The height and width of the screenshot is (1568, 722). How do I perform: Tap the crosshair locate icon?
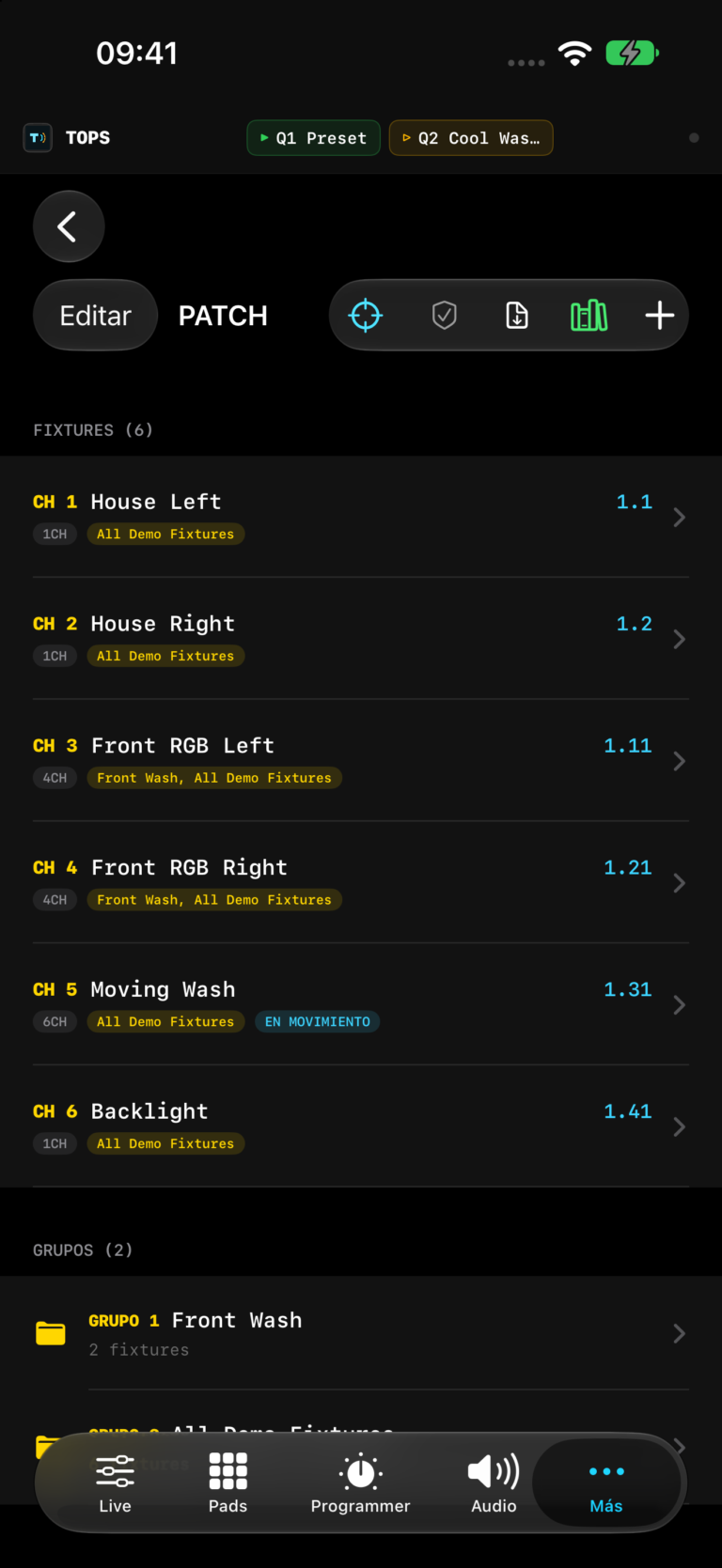(366, 316)
